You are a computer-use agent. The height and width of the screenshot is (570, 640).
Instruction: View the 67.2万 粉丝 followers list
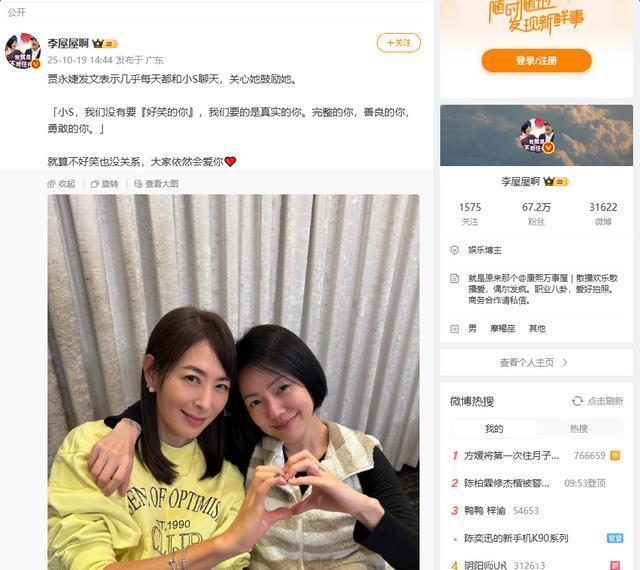[x=536, y=213]
